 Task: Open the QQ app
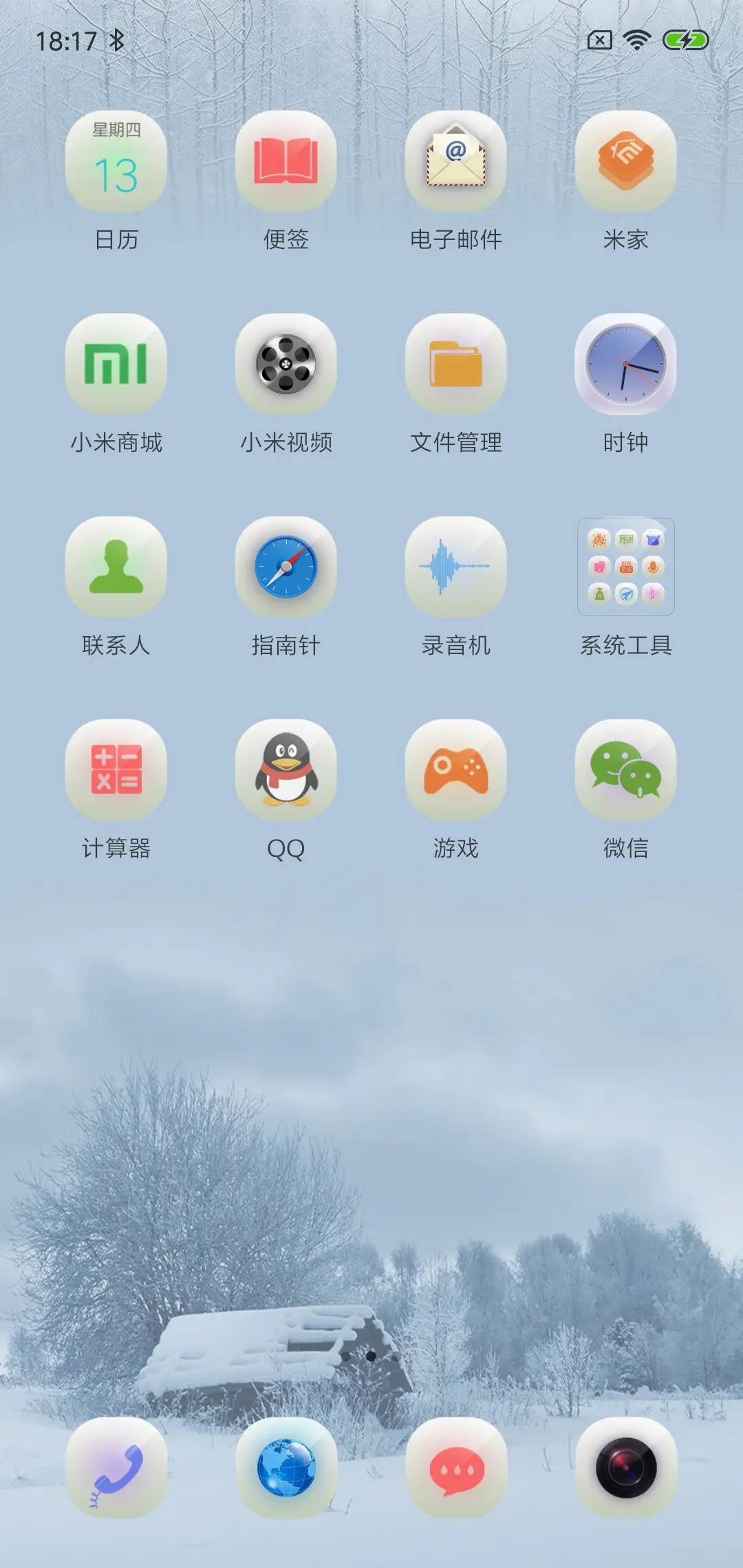[284, 770]
